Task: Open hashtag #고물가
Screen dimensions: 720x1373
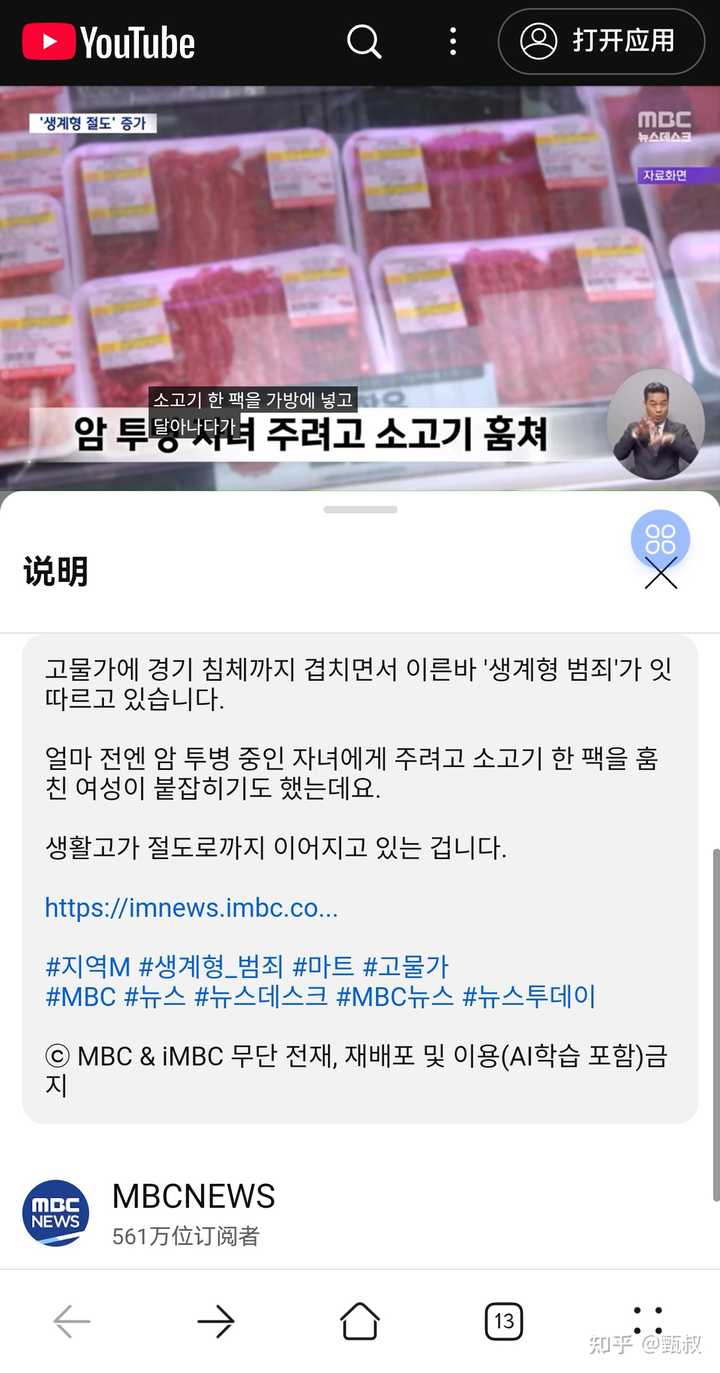Action: click(x=405, y=967)
